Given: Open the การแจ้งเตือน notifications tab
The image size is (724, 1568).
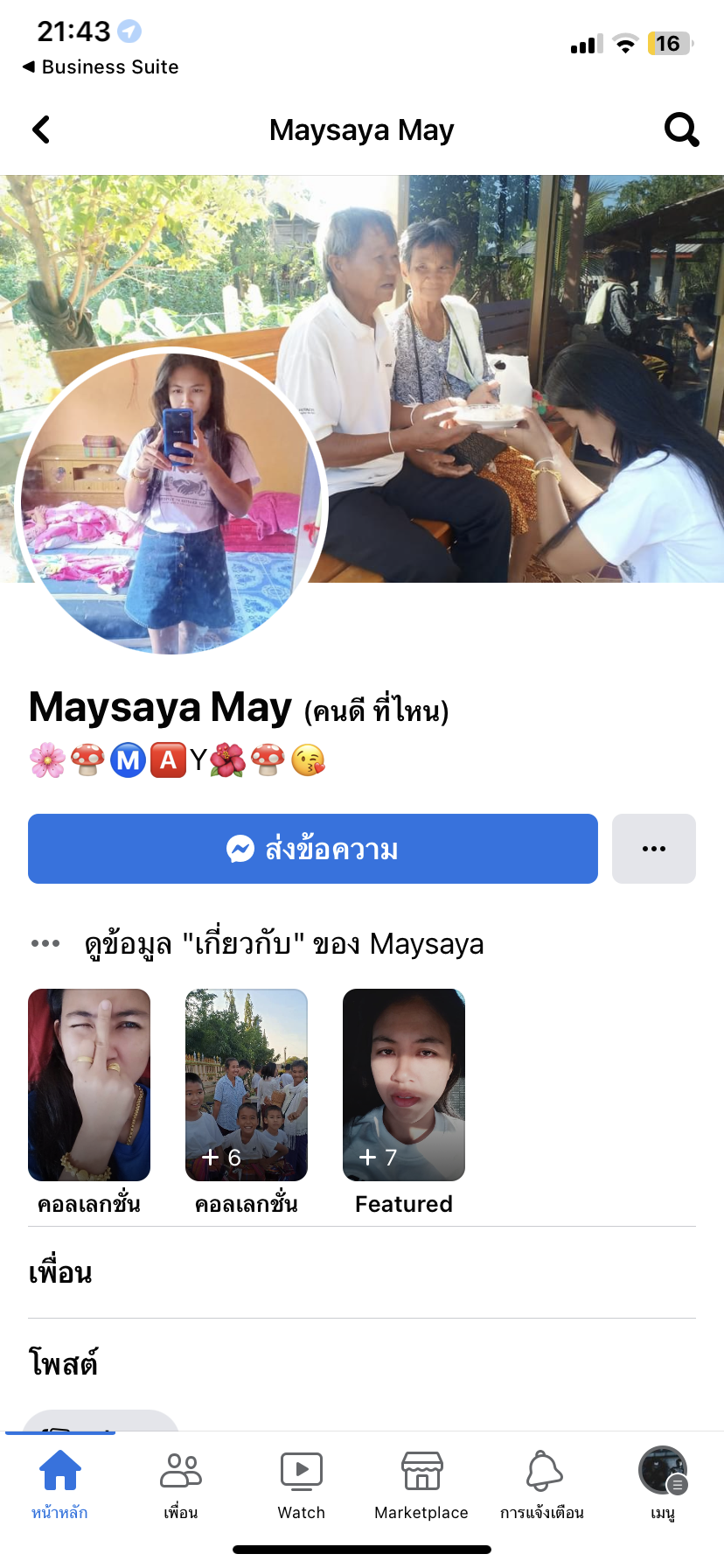Looking at the screenshot, I should [542, 1484].
